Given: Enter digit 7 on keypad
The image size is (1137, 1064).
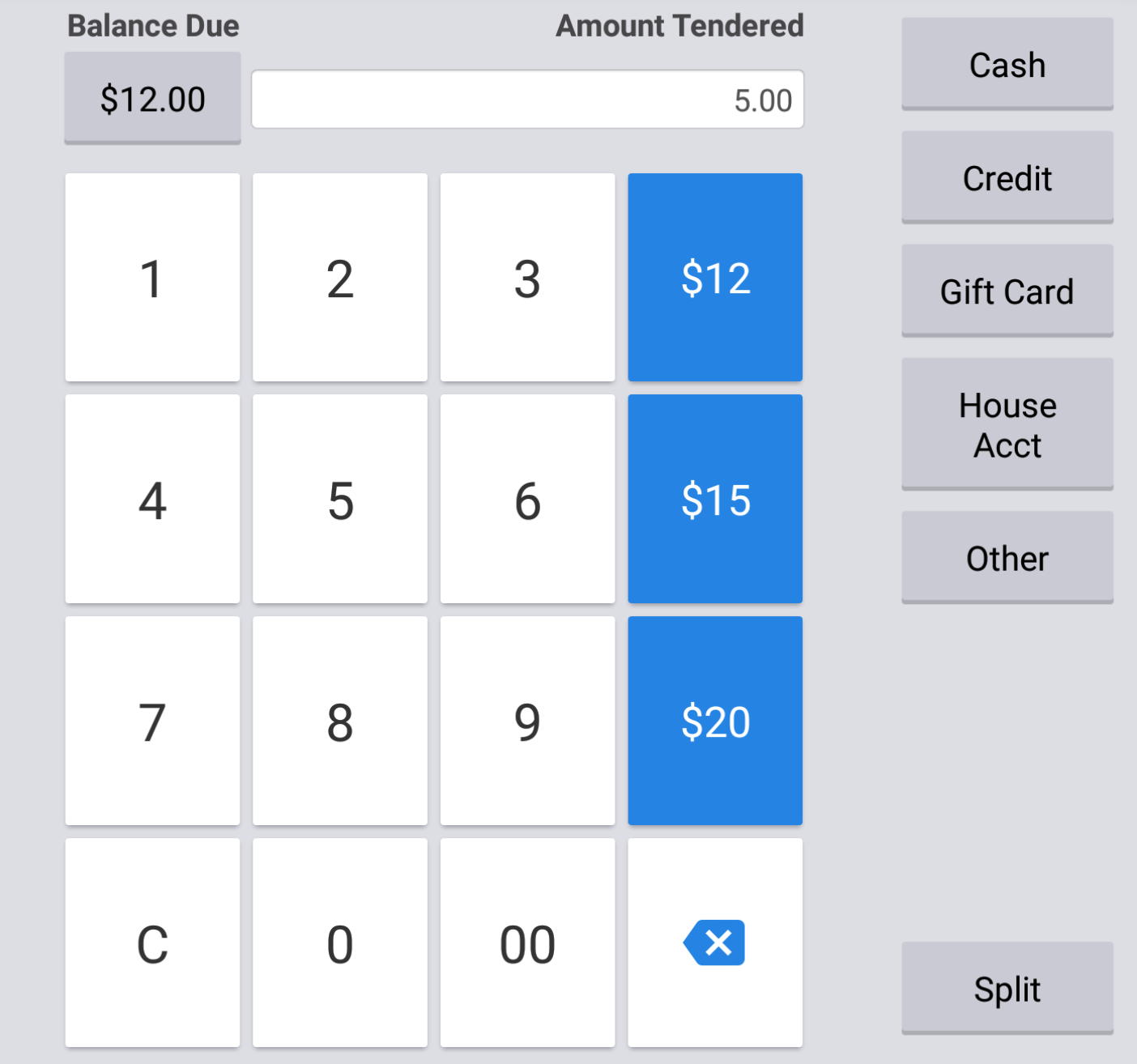Looking at the screenshot, I should click(152, 721).
